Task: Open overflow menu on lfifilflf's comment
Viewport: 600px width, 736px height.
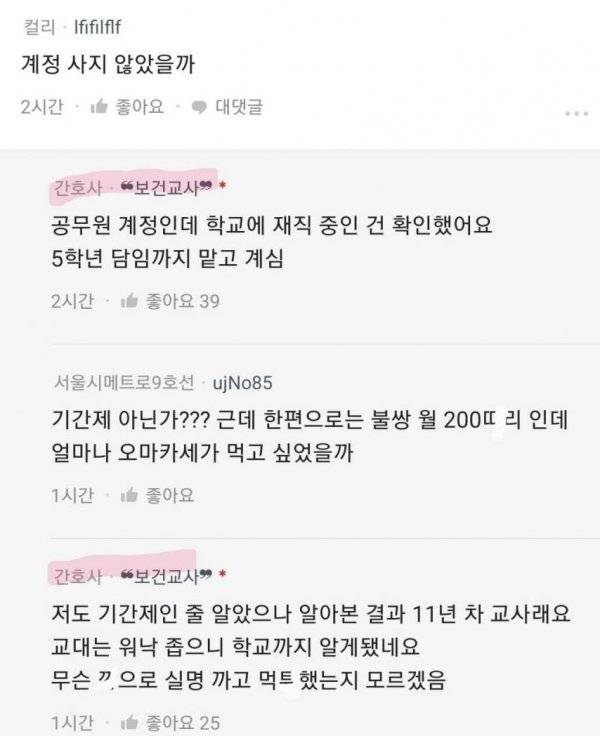Action: pos(576,113)
